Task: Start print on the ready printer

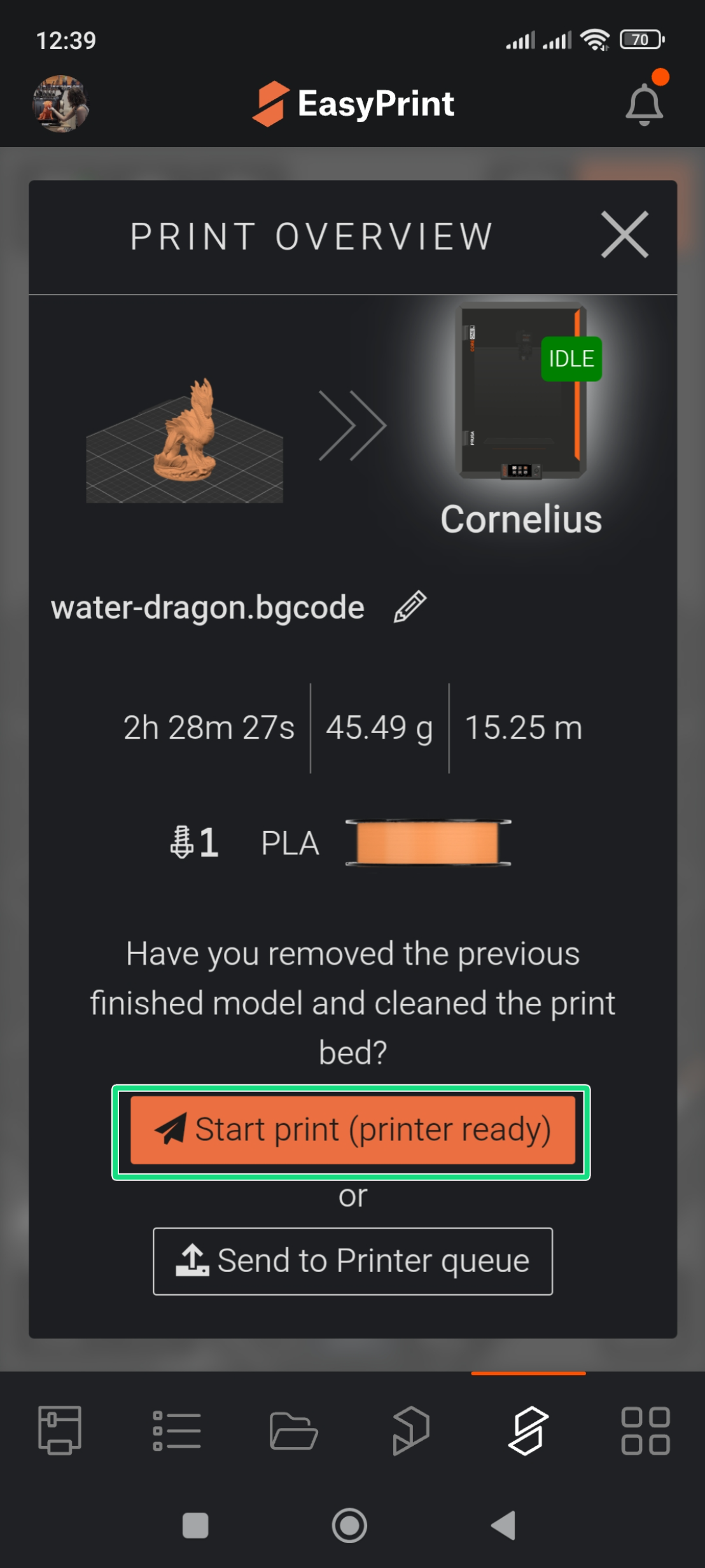Action: click(352, 1131)
